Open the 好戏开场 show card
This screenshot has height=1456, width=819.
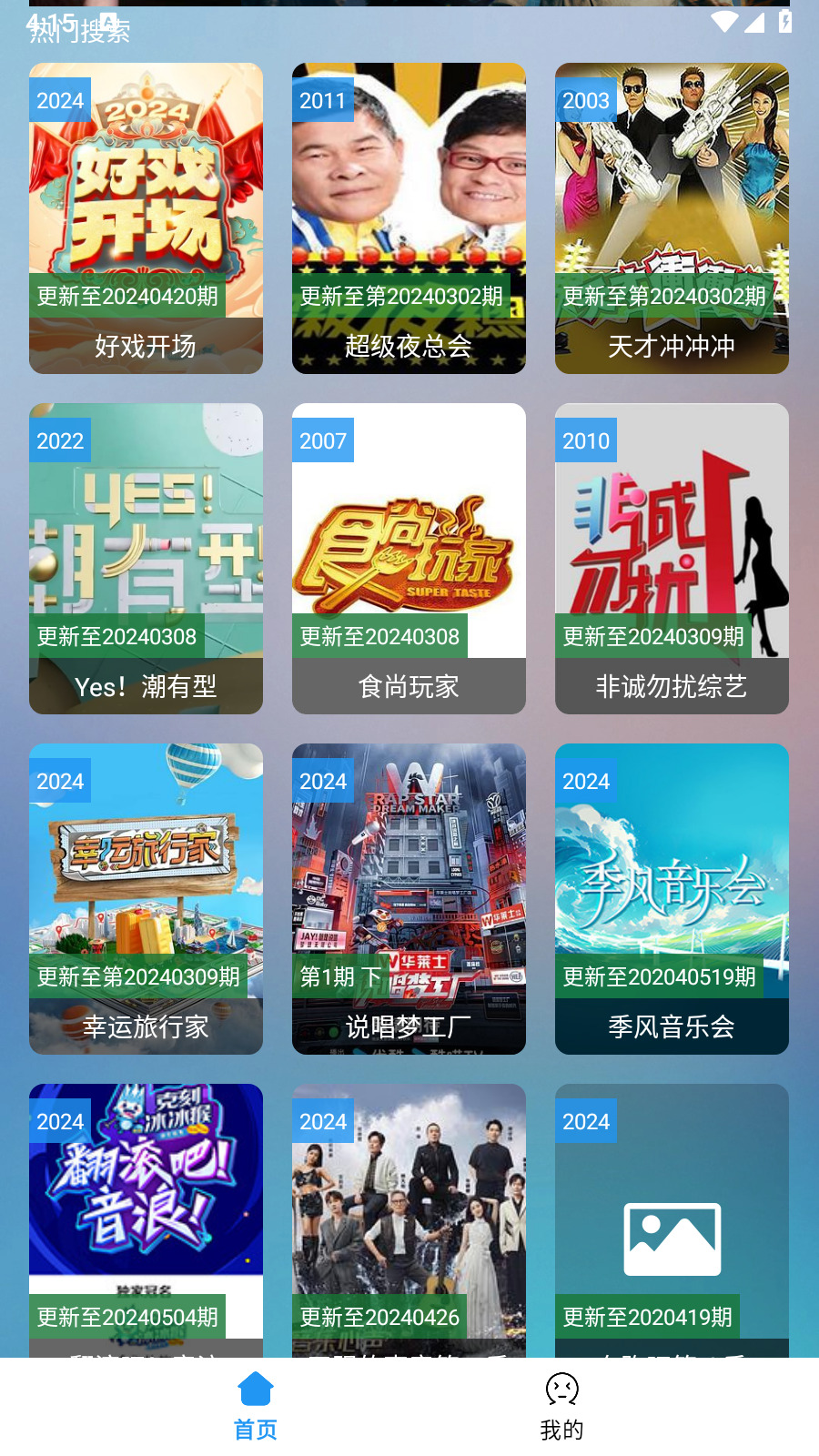click(x=146, y=218)
